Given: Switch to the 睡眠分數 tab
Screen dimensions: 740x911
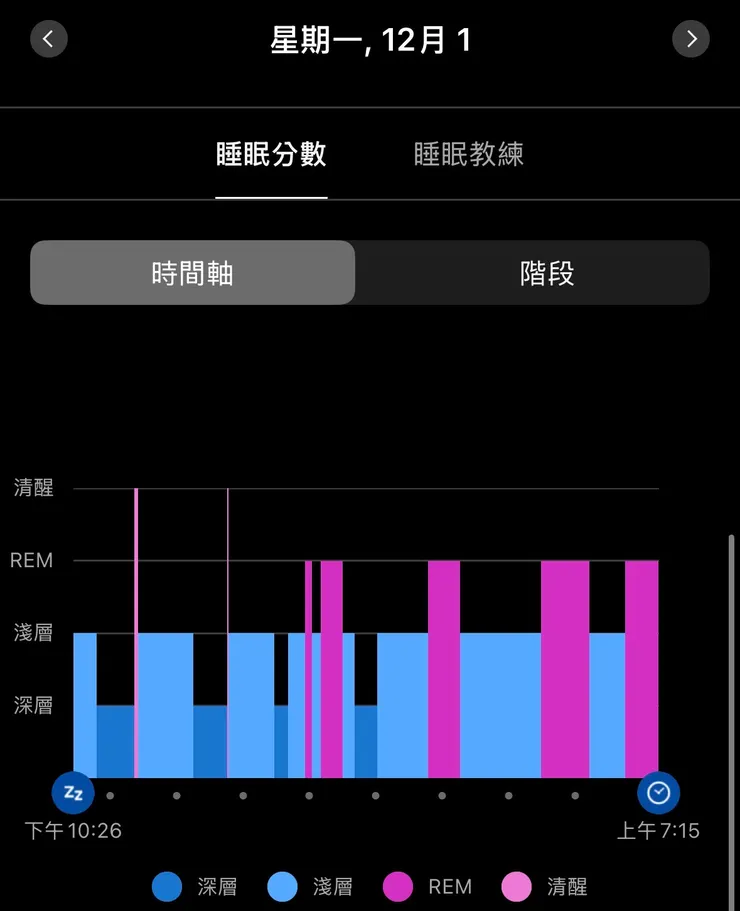Looking at the screenshot, I should [271, 154].
